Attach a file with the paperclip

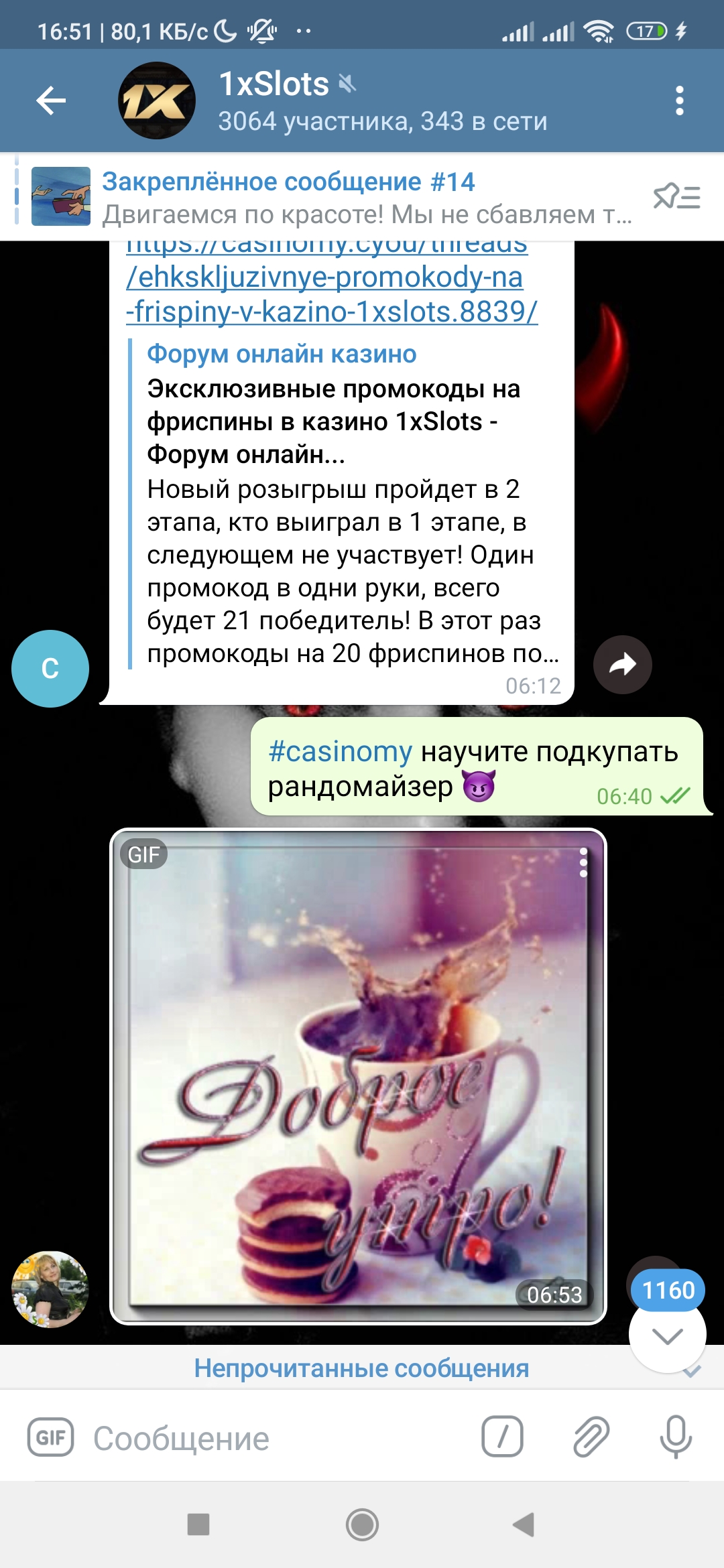coord(591,1437)
